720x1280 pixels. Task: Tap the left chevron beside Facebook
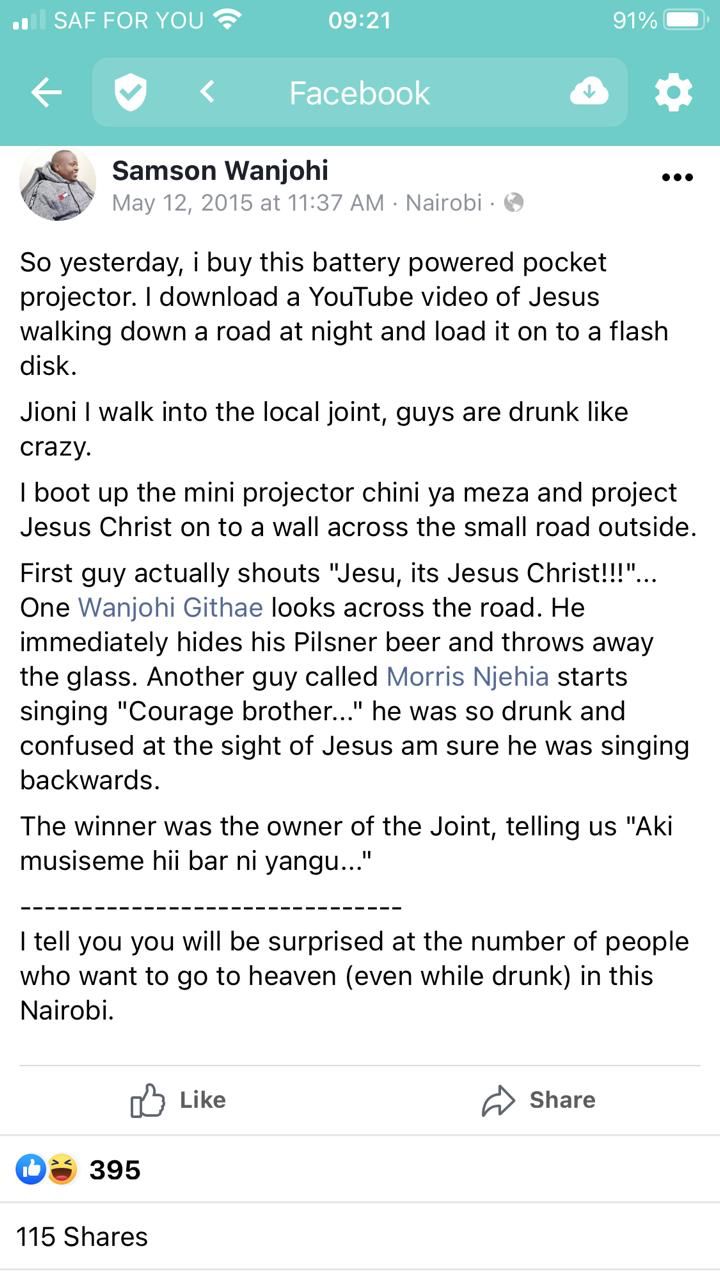(x=207, y=93)
